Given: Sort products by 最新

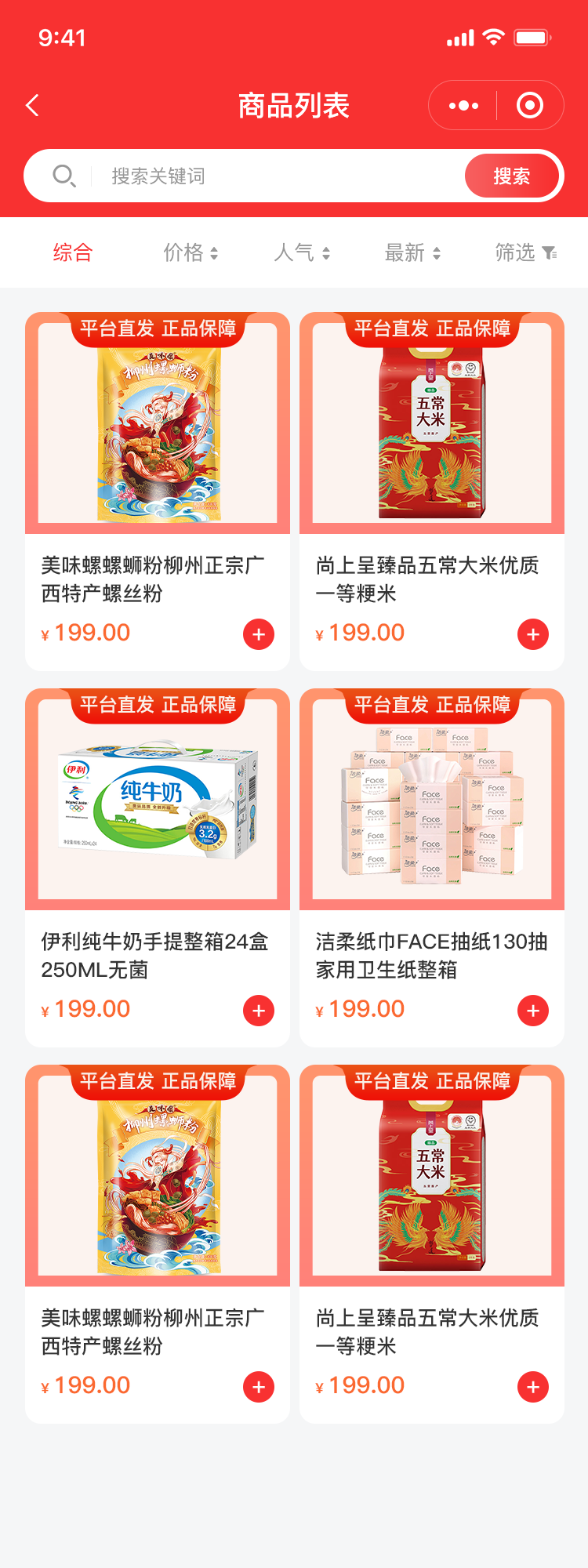Looking at the screenshot, I should [412, 252].
